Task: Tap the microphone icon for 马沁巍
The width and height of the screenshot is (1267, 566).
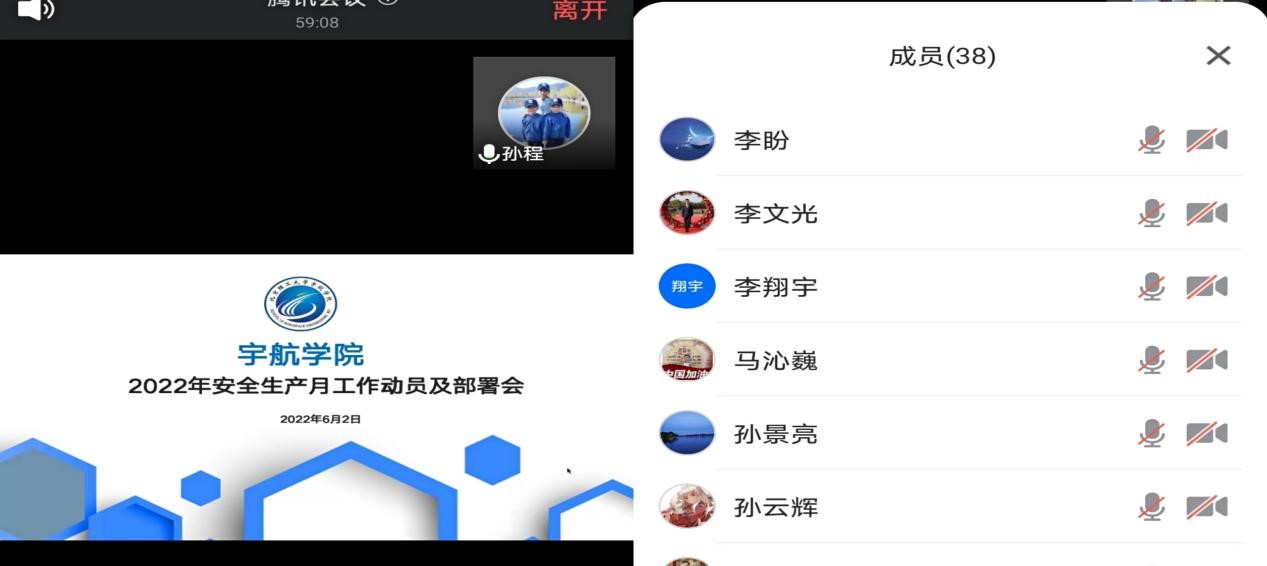Action: [1152, 361]
